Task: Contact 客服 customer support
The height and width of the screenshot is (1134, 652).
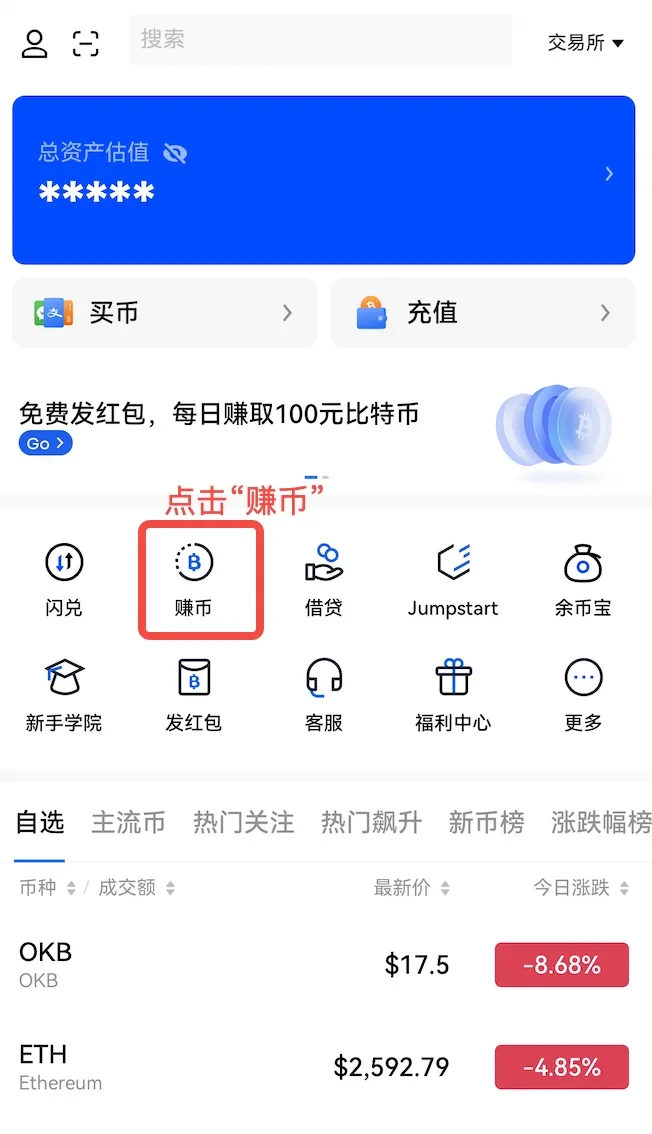Action: [x=323, y=694]
